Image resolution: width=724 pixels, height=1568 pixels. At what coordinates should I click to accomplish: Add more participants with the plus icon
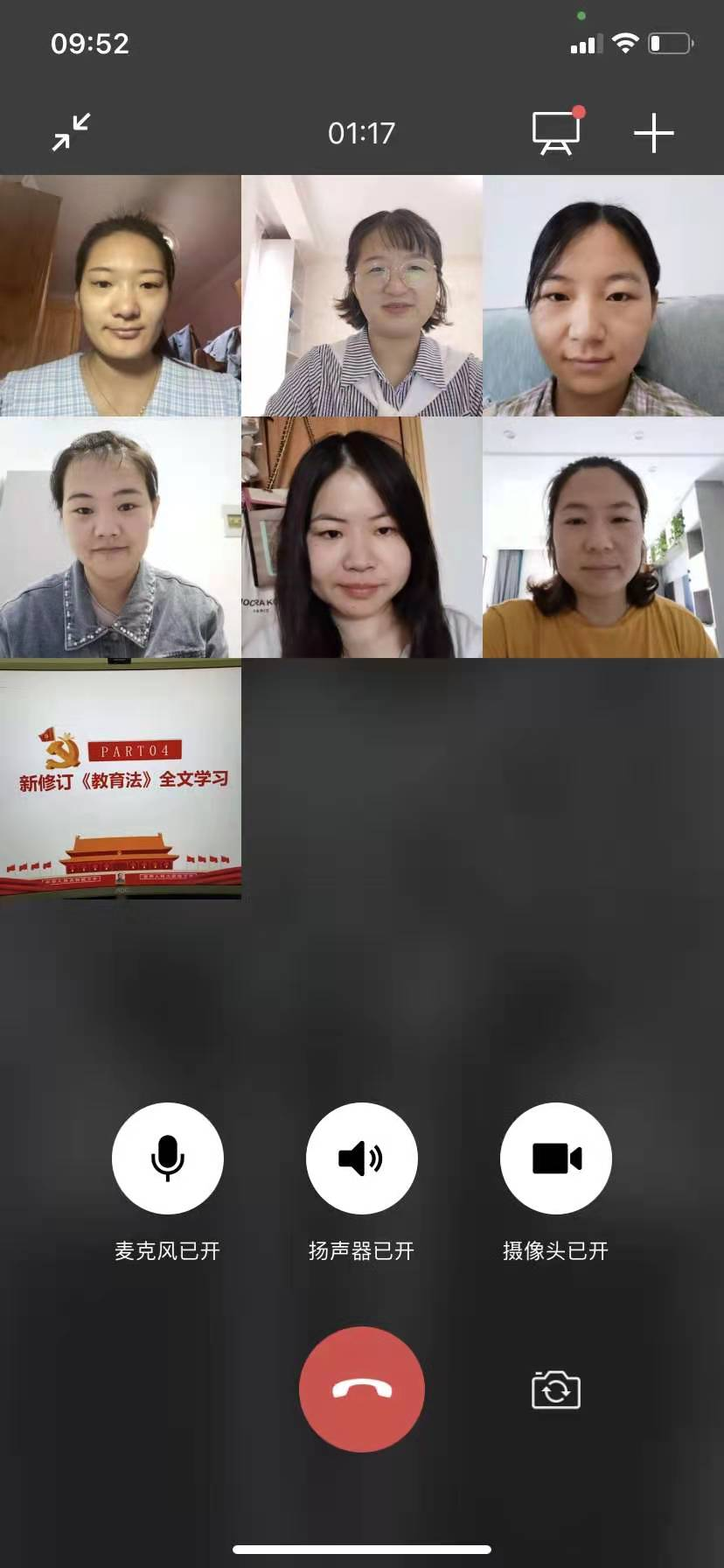point(654,133)
